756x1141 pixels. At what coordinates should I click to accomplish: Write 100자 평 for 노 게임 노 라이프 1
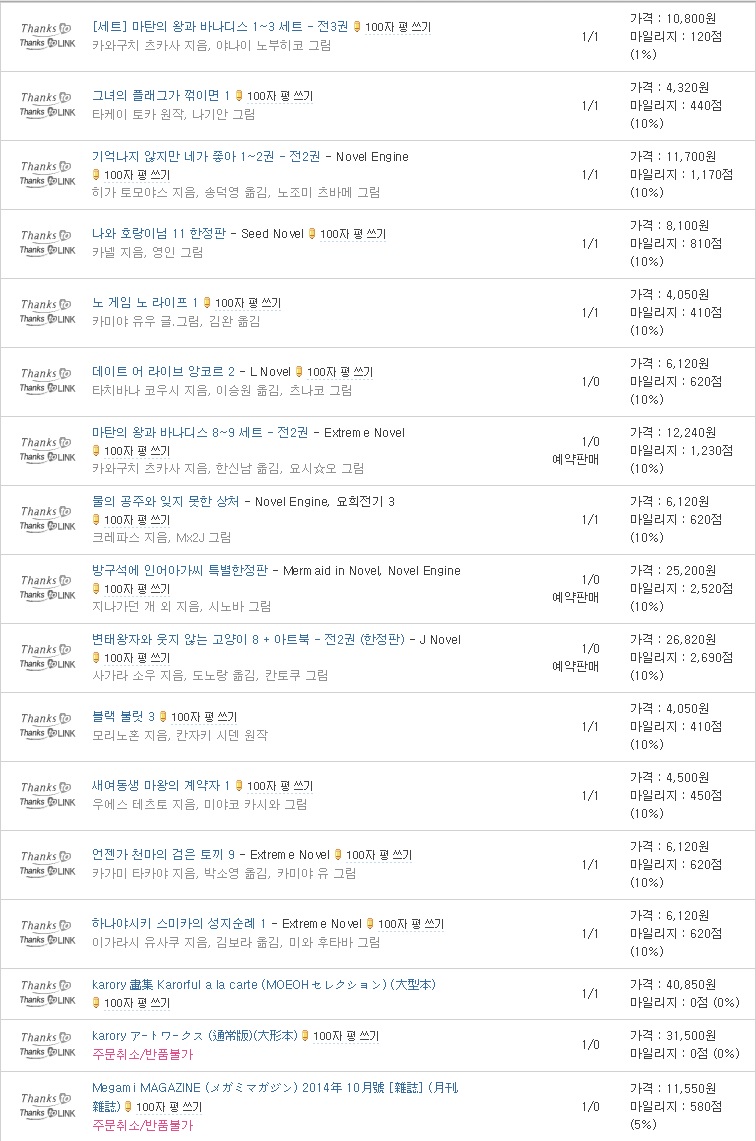(x=247, y=302)
